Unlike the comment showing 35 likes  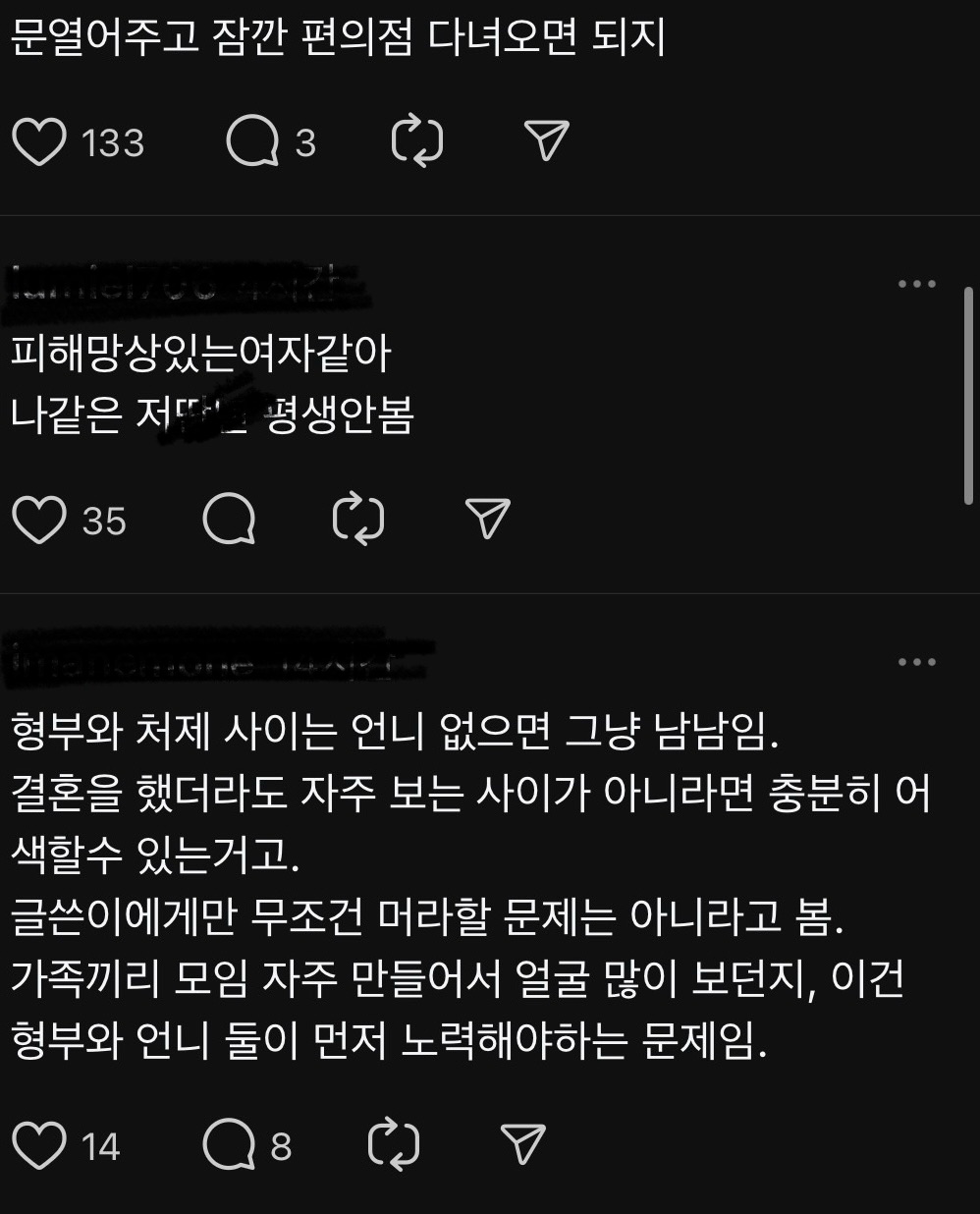(x=40, y=521)
